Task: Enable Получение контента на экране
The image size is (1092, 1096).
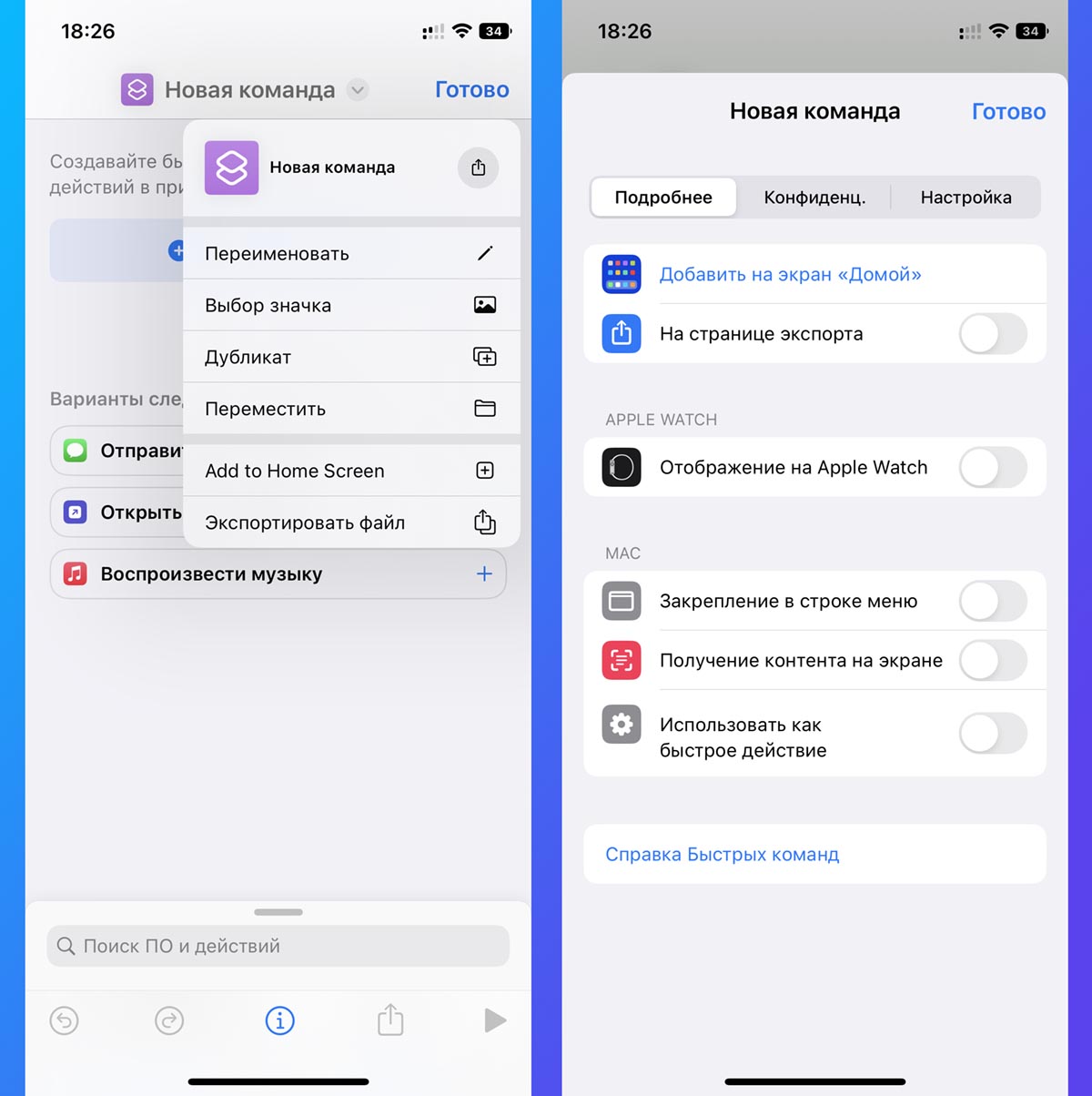Action: click(993, 660)
